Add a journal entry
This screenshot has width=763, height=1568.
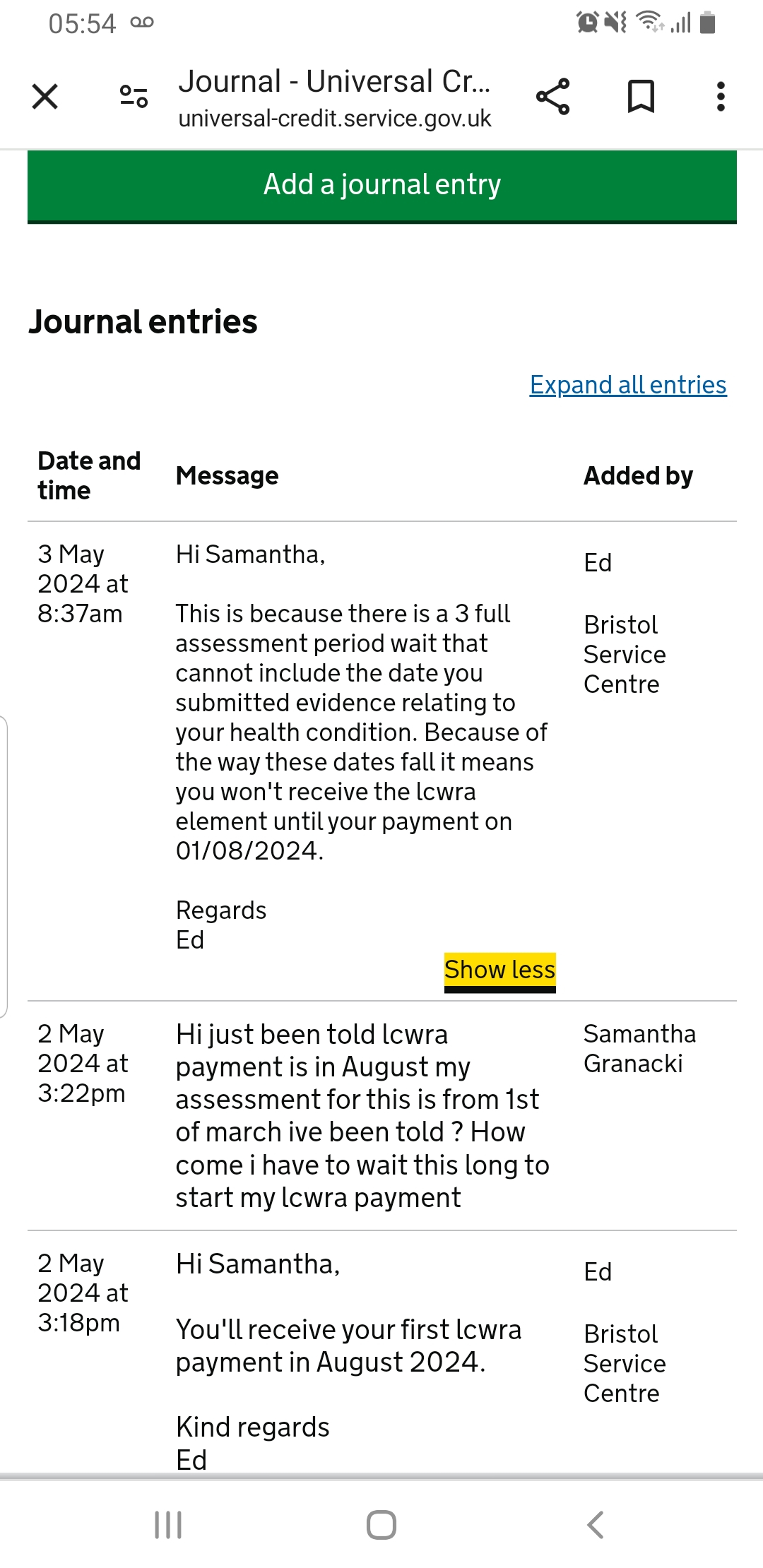point(381,185)
